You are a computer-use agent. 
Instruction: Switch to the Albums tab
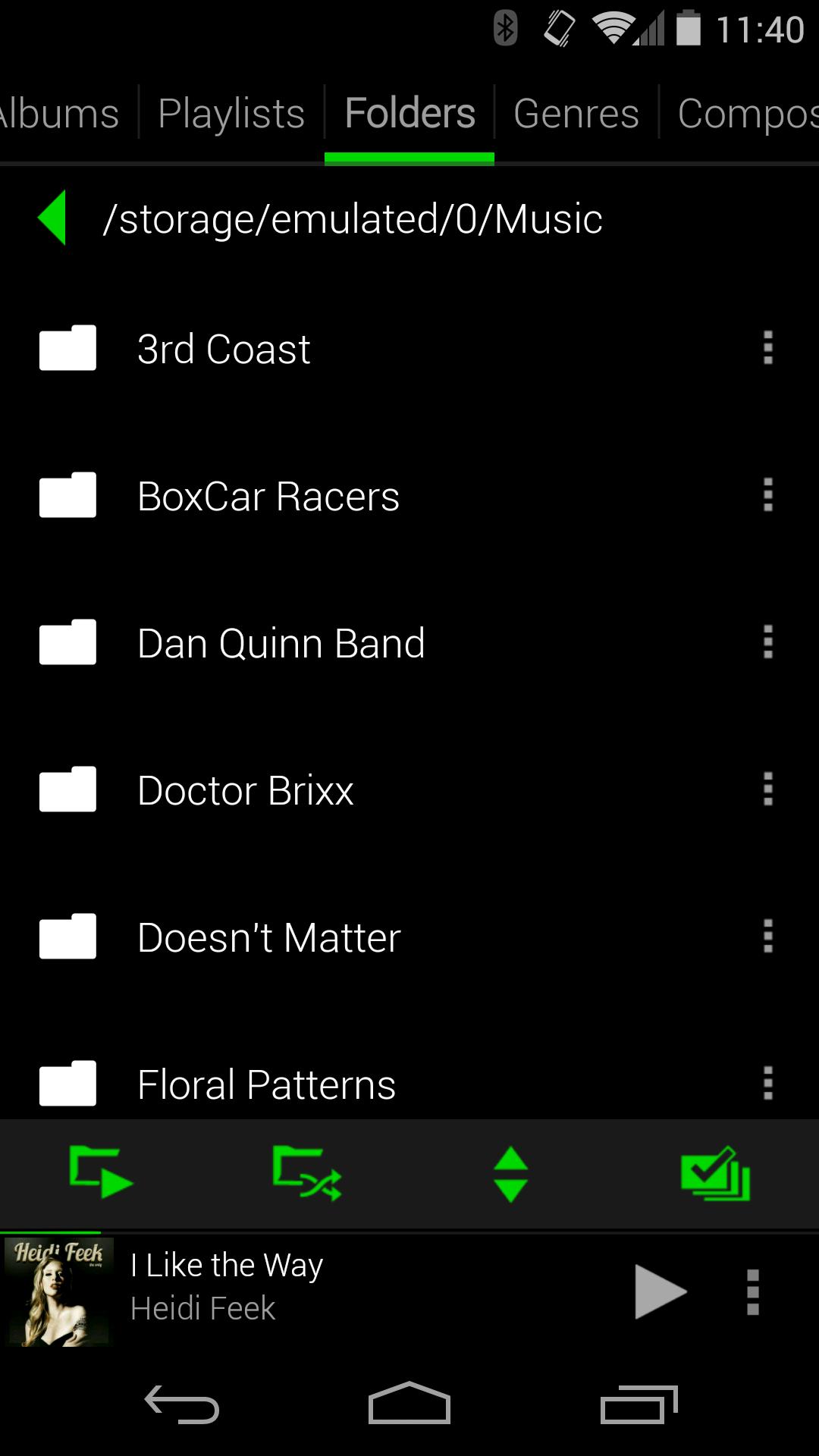[59, 114]
